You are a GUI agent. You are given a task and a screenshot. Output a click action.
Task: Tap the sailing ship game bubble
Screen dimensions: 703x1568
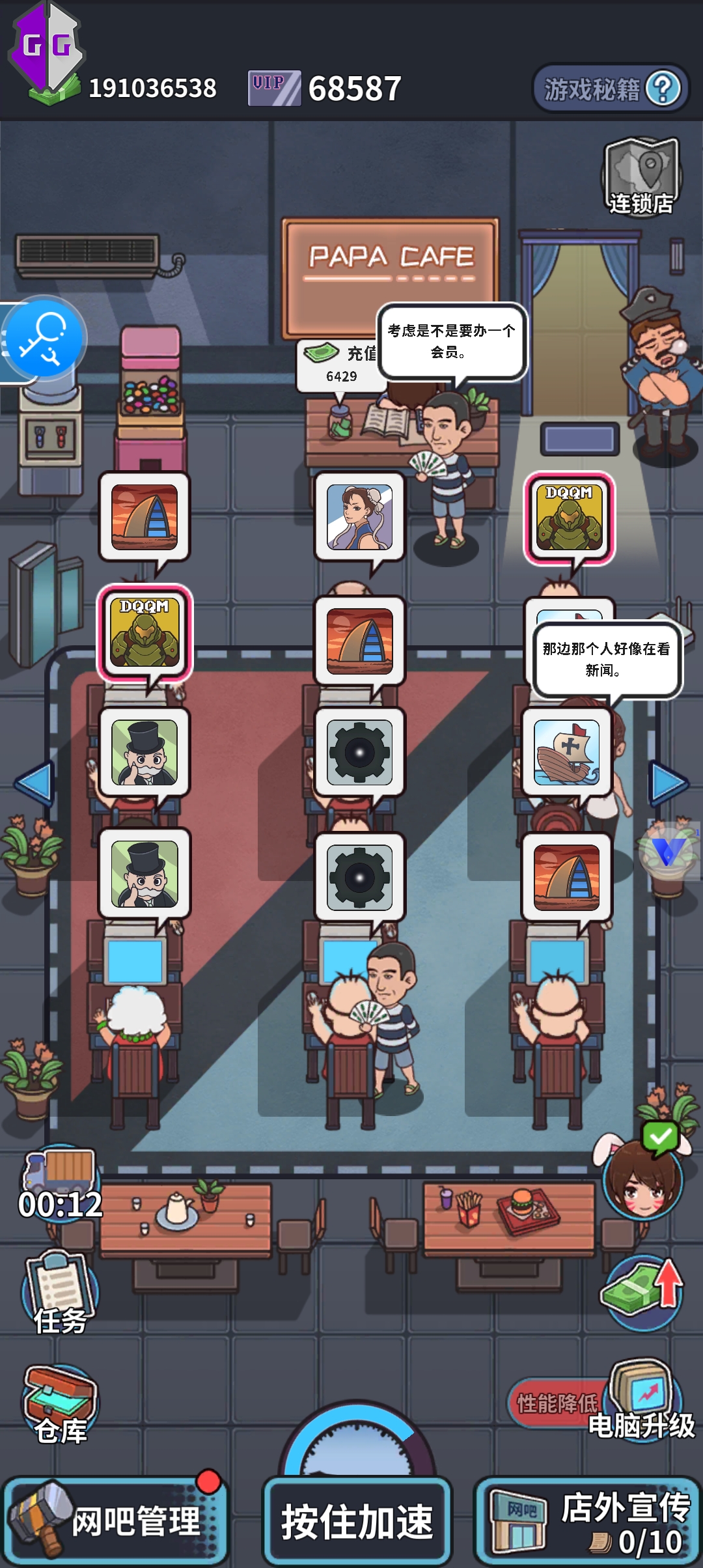[566, 752]
